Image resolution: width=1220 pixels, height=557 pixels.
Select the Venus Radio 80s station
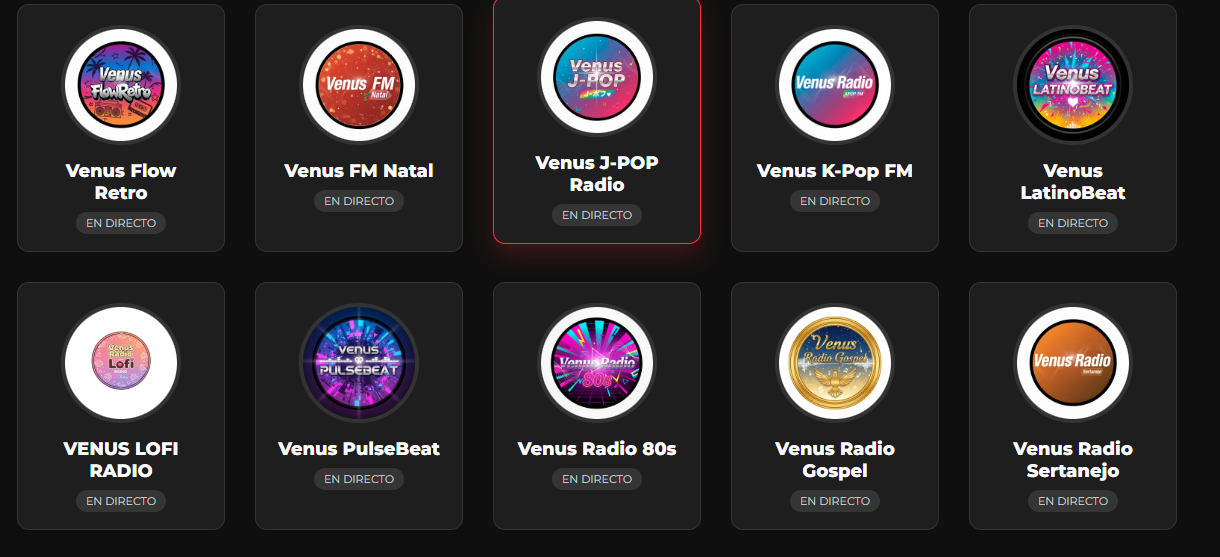(597, 406)
